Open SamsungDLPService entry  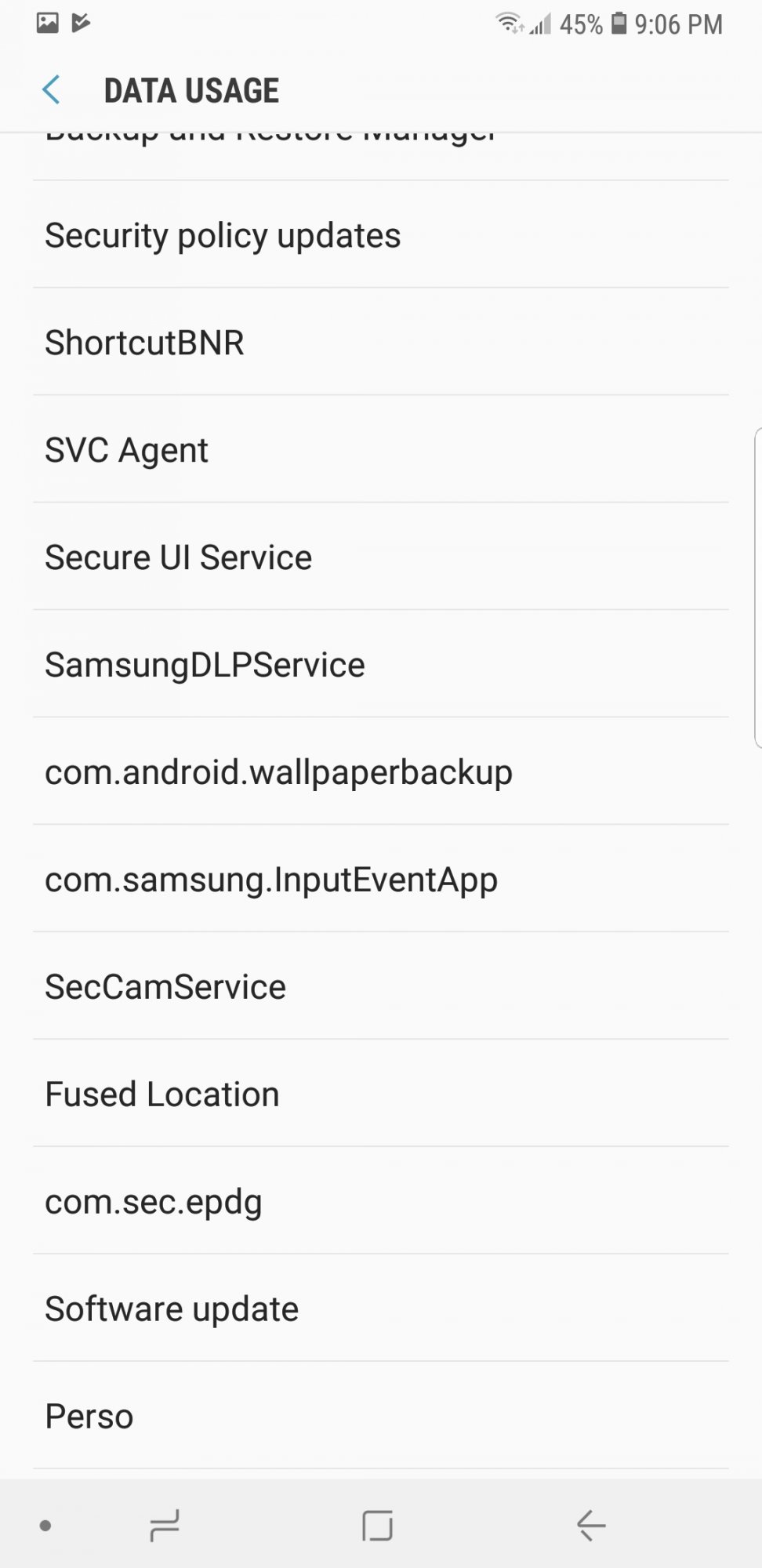(x=381, y=664)
